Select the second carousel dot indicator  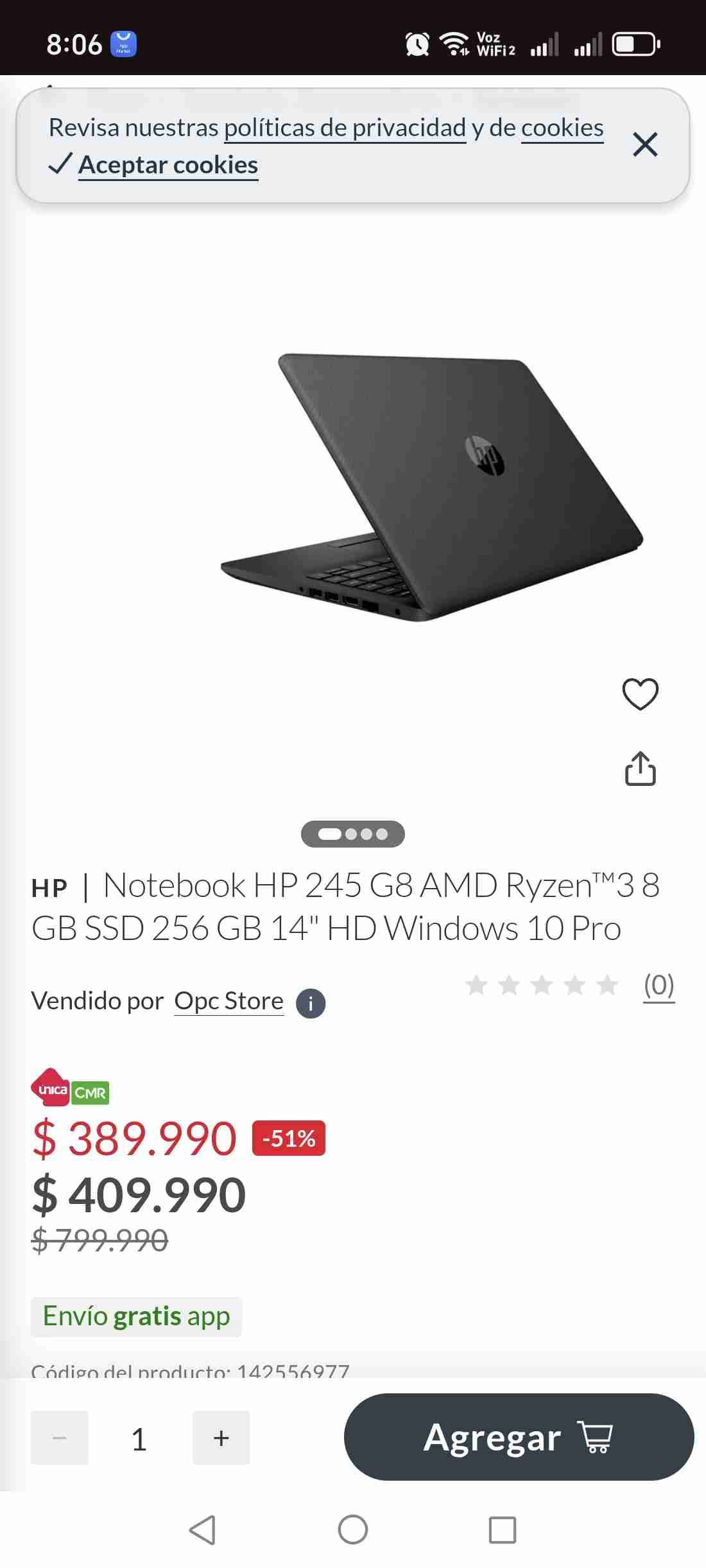click(x=350, y=833)
